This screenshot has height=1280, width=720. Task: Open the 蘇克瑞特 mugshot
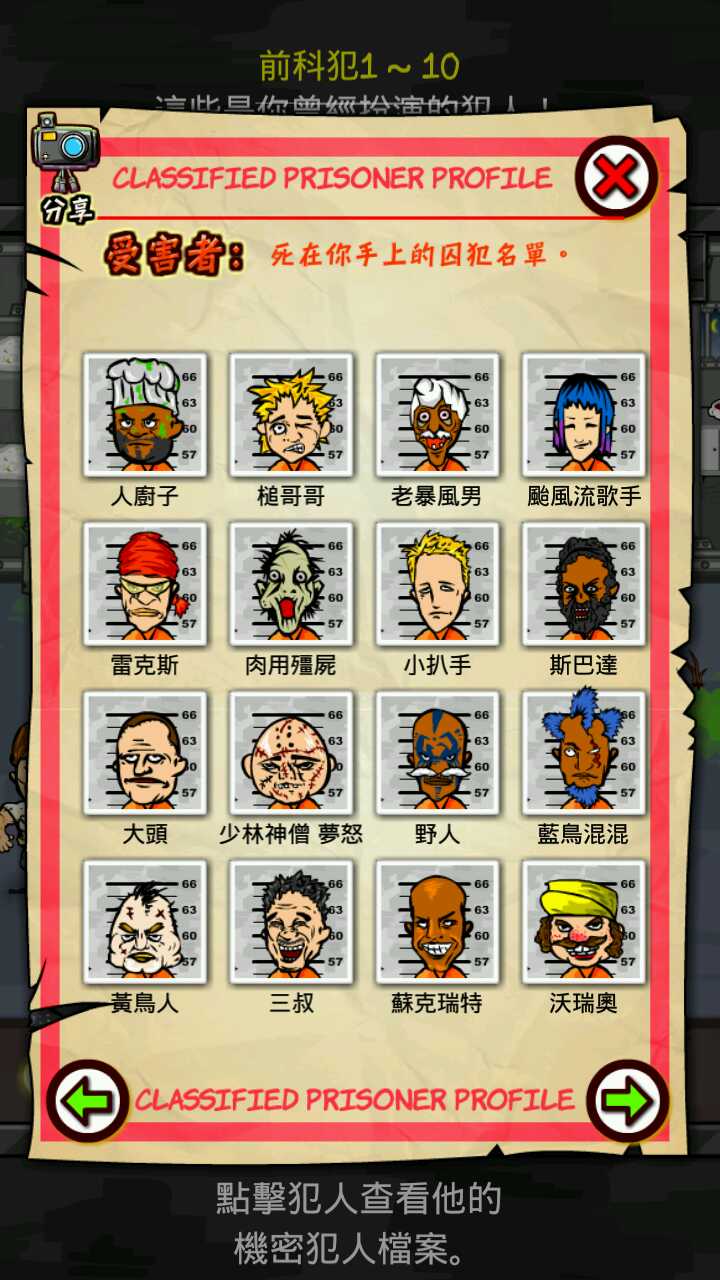(437, 922)
